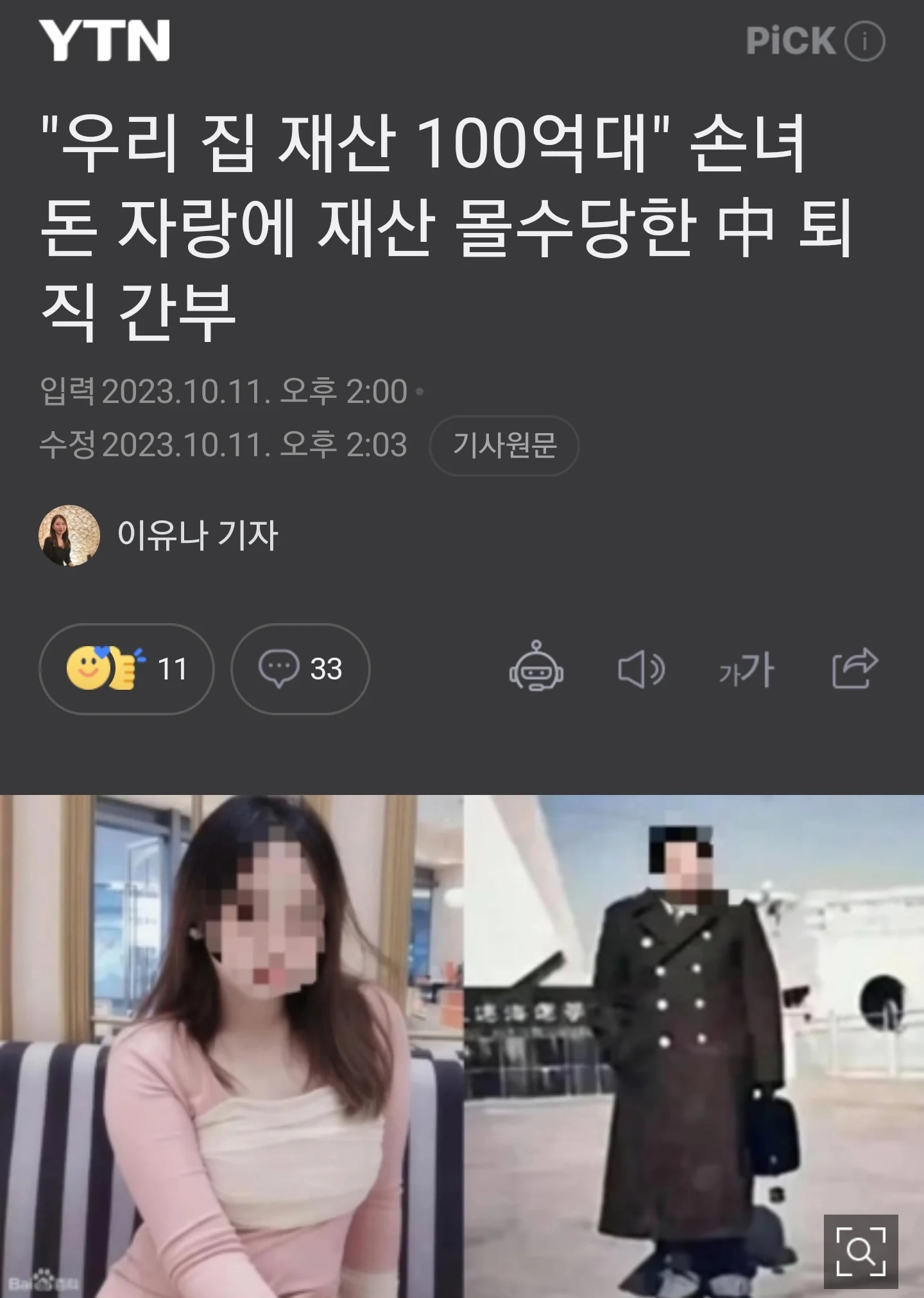Screen dimensions: 924x1298
Task: Open the PiCK info icon
Action: pyautogui.click(x=864, y=42)
